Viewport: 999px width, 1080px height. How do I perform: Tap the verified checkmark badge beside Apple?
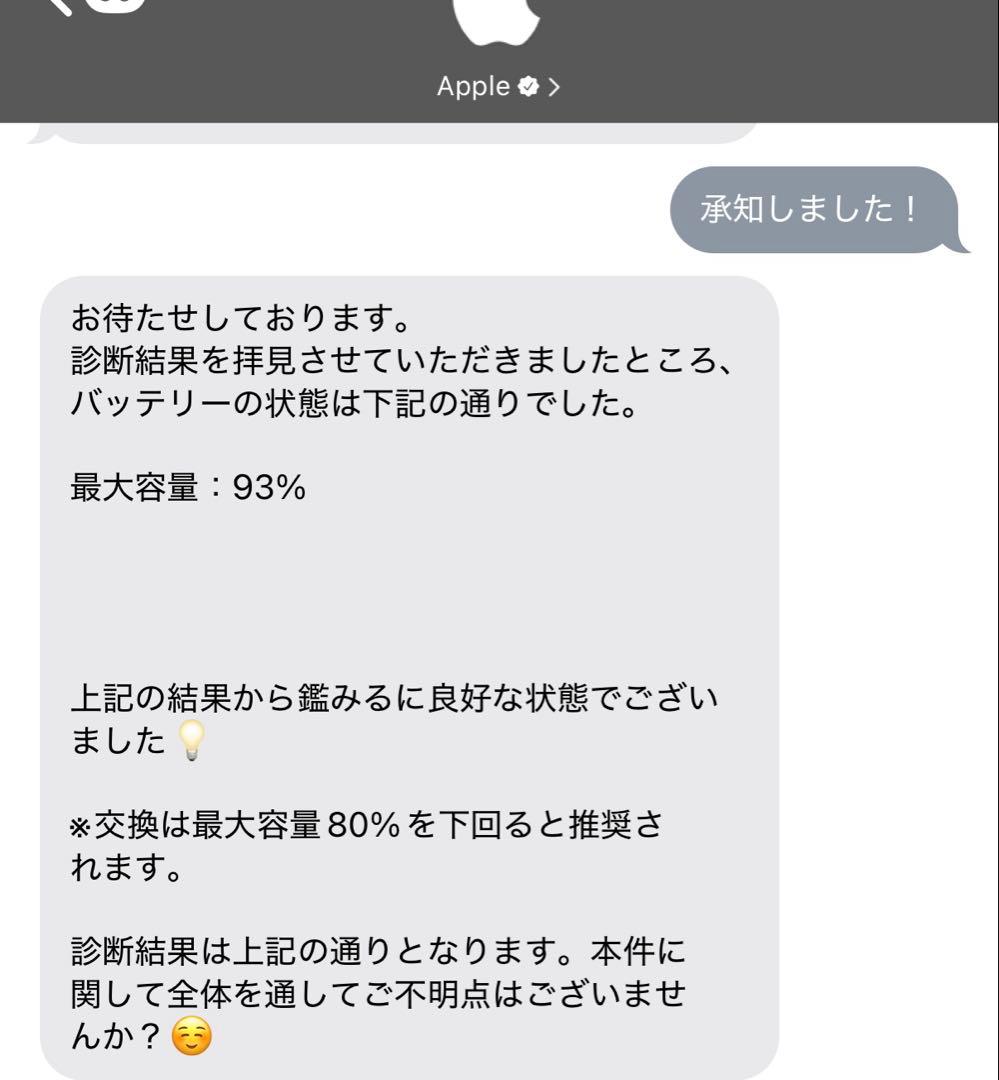click(530, 87)
